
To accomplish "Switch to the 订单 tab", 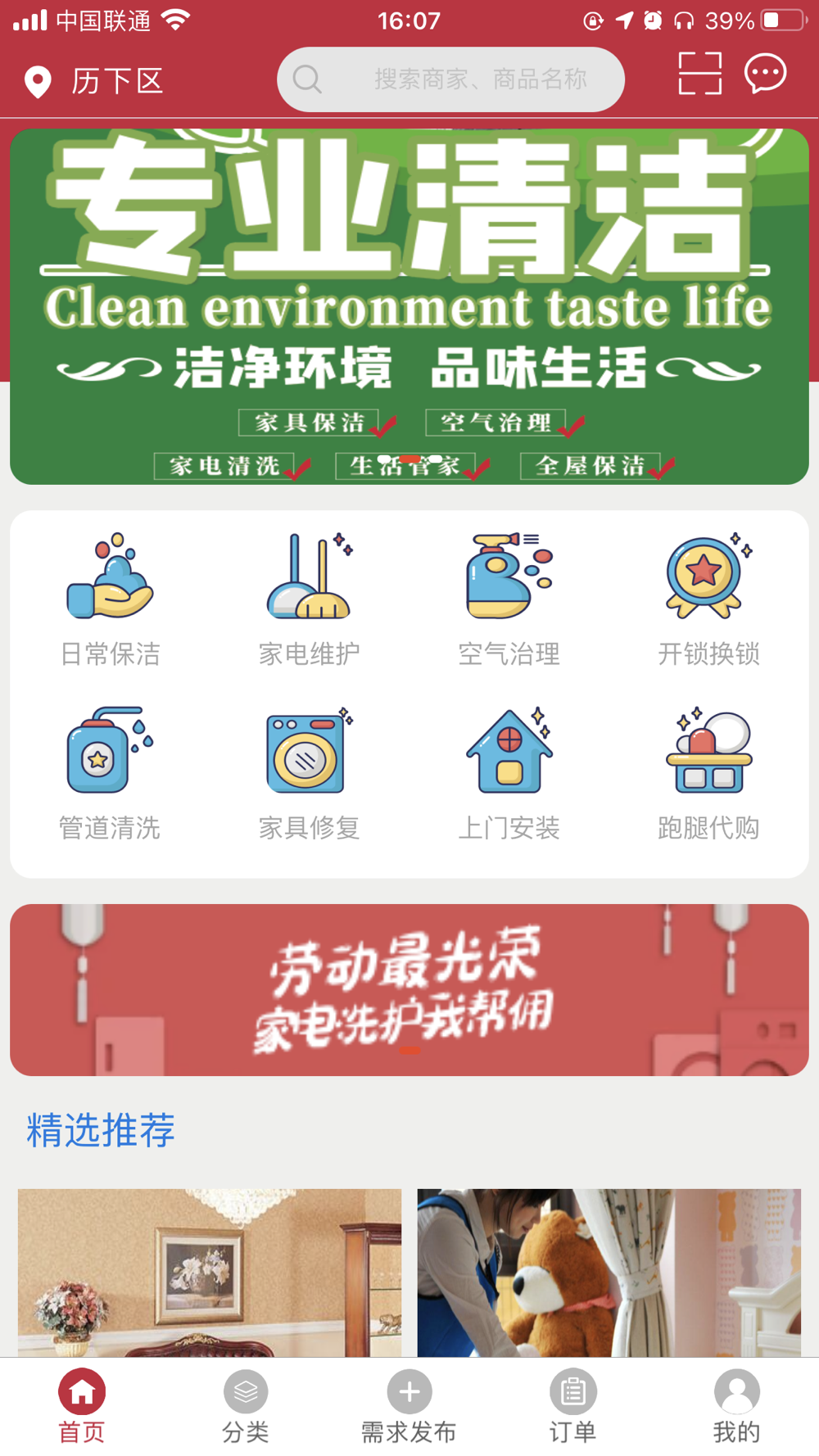I will pos(573,1406).
